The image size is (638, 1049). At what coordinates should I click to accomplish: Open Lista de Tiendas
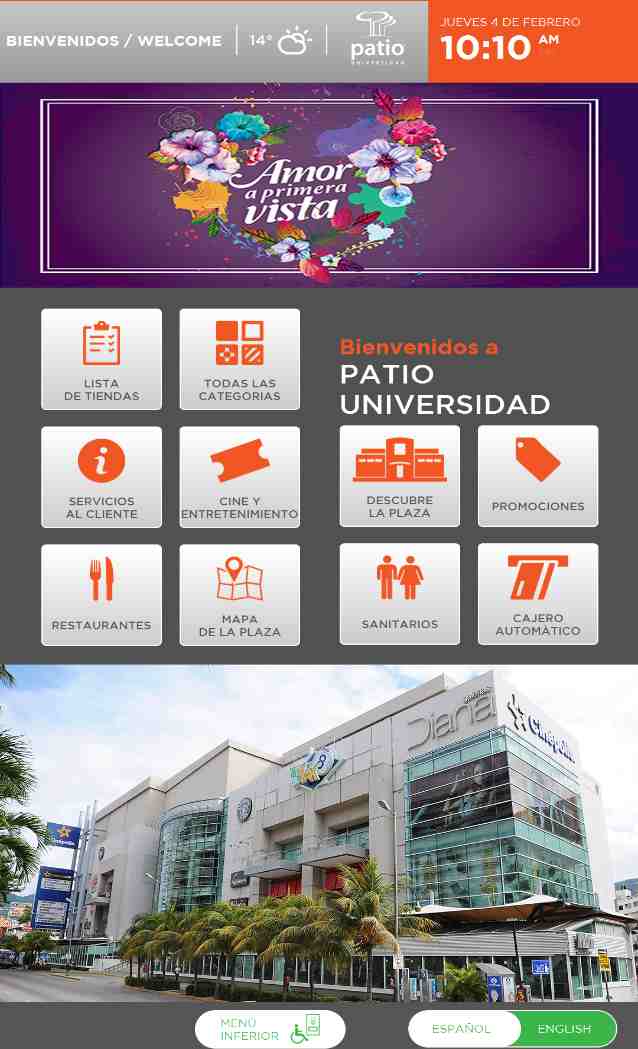101,359
